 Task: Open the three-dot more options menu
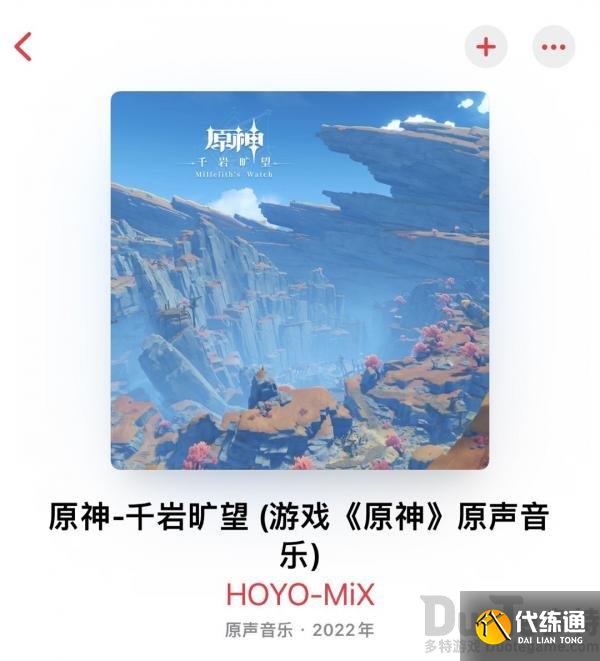[x=553, y=47]
